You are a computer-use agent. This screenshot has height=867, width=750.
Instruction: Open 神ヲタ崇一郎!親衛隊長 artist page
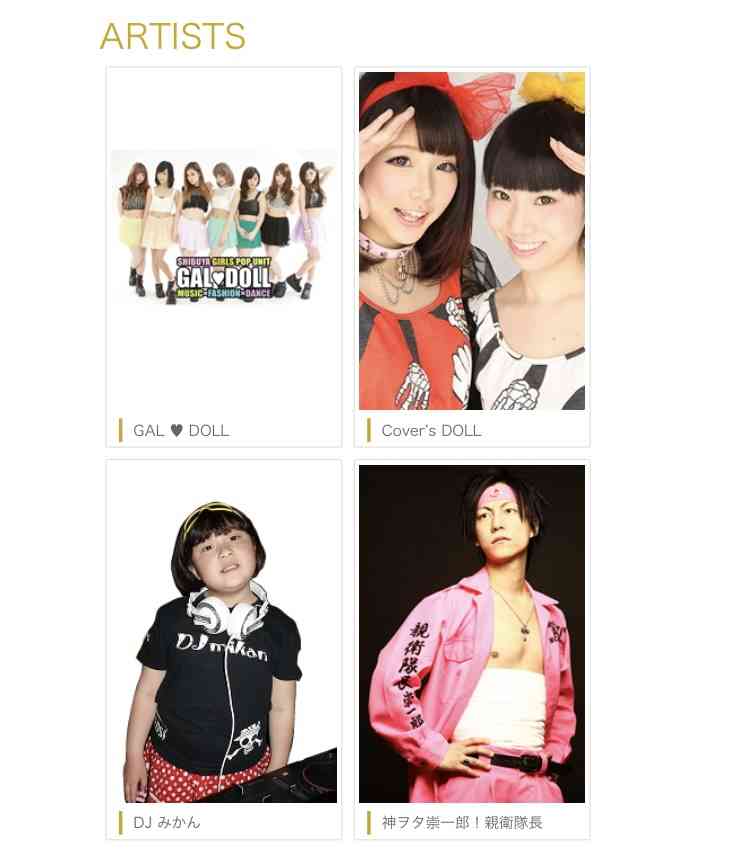click(x=472, y=648)
